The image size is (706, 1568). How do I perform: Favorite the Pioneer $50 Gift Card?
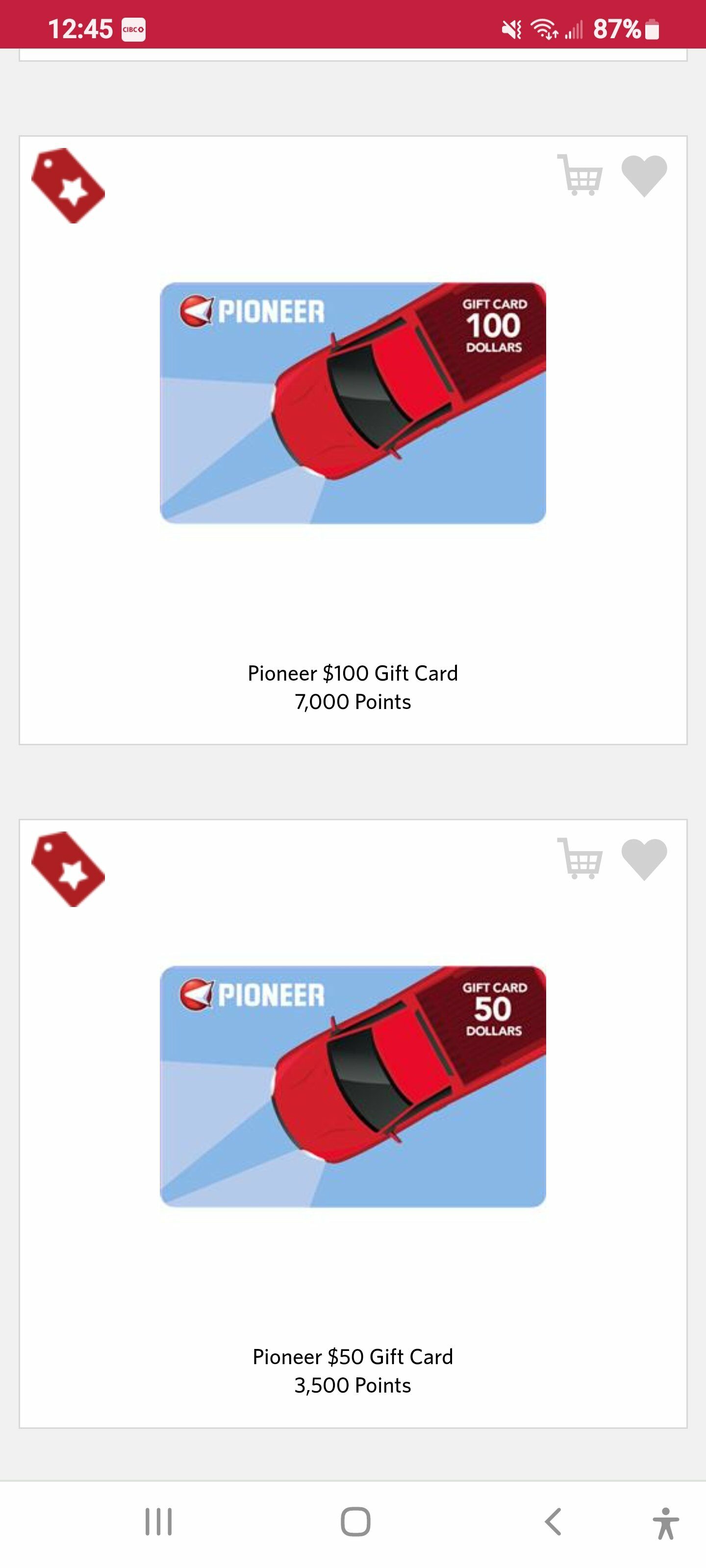pos(644,858)
